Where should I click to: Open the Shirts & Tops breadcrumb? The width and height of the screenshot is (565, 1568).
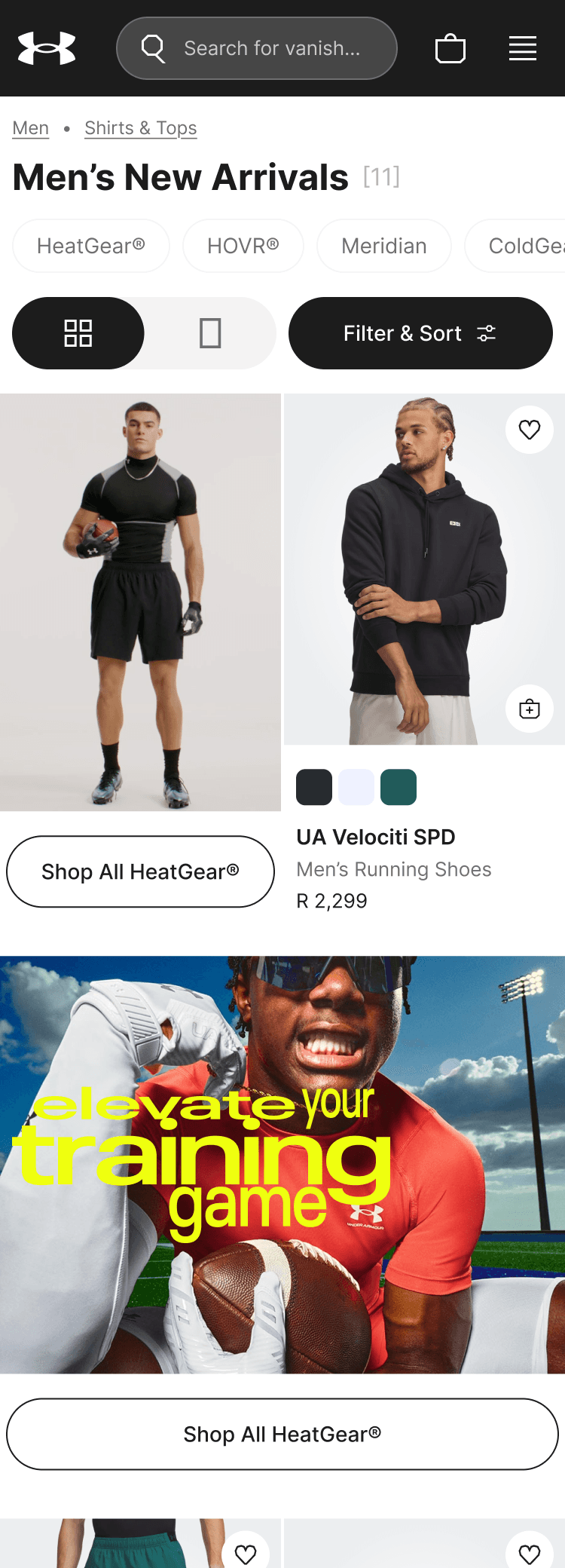[x=141, y=128]
